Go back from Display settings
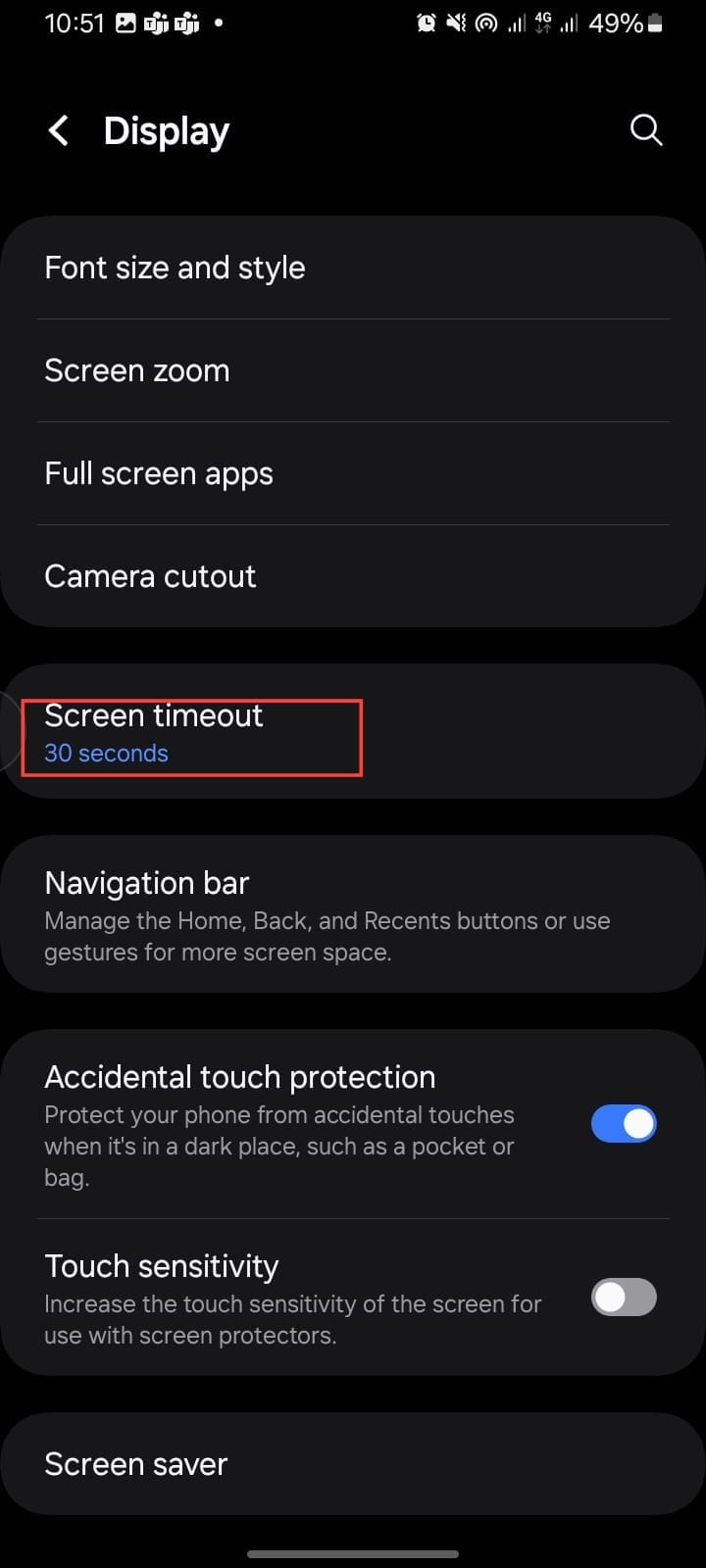This screenshot has height=1568, width=706. tap(59, 130)
